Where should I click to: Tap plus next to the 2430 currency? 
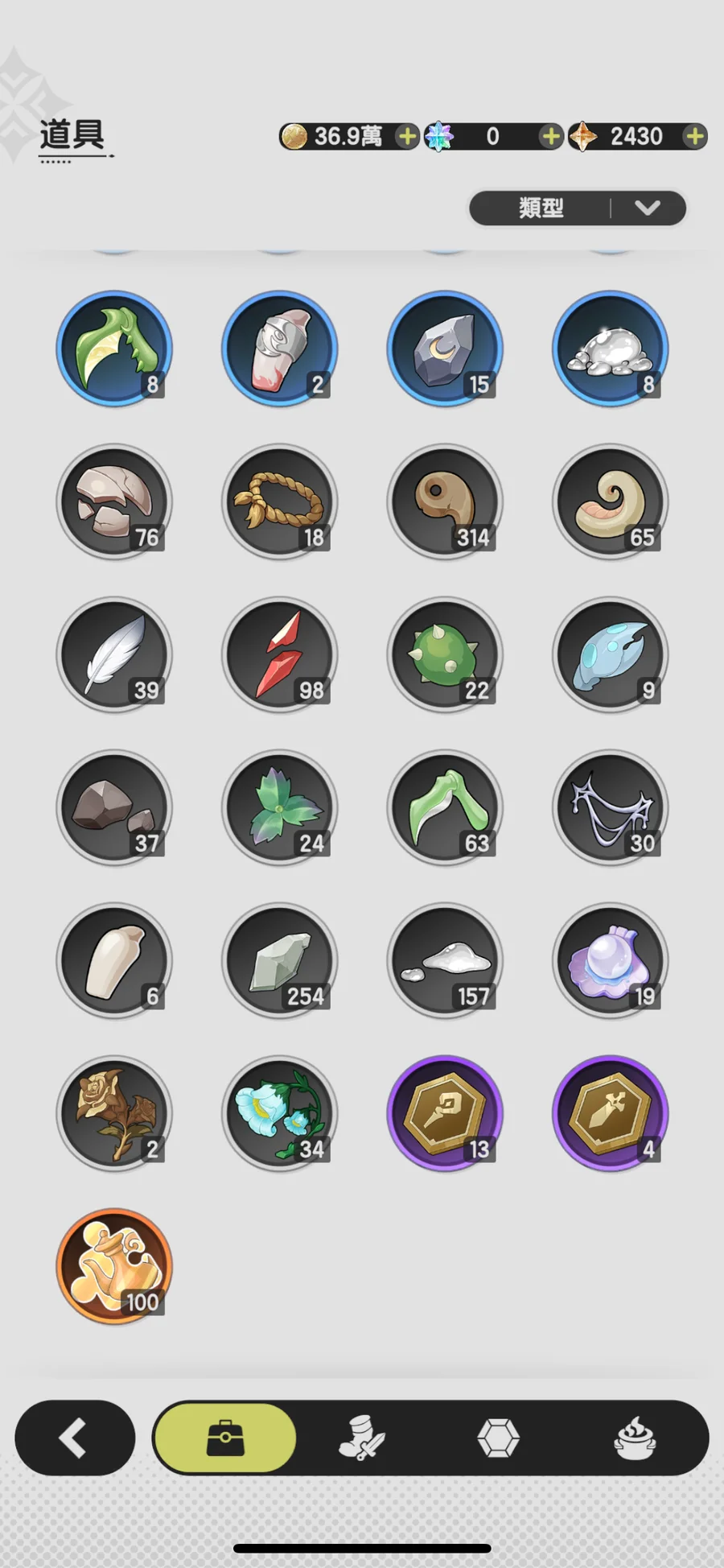pos(694,137)
